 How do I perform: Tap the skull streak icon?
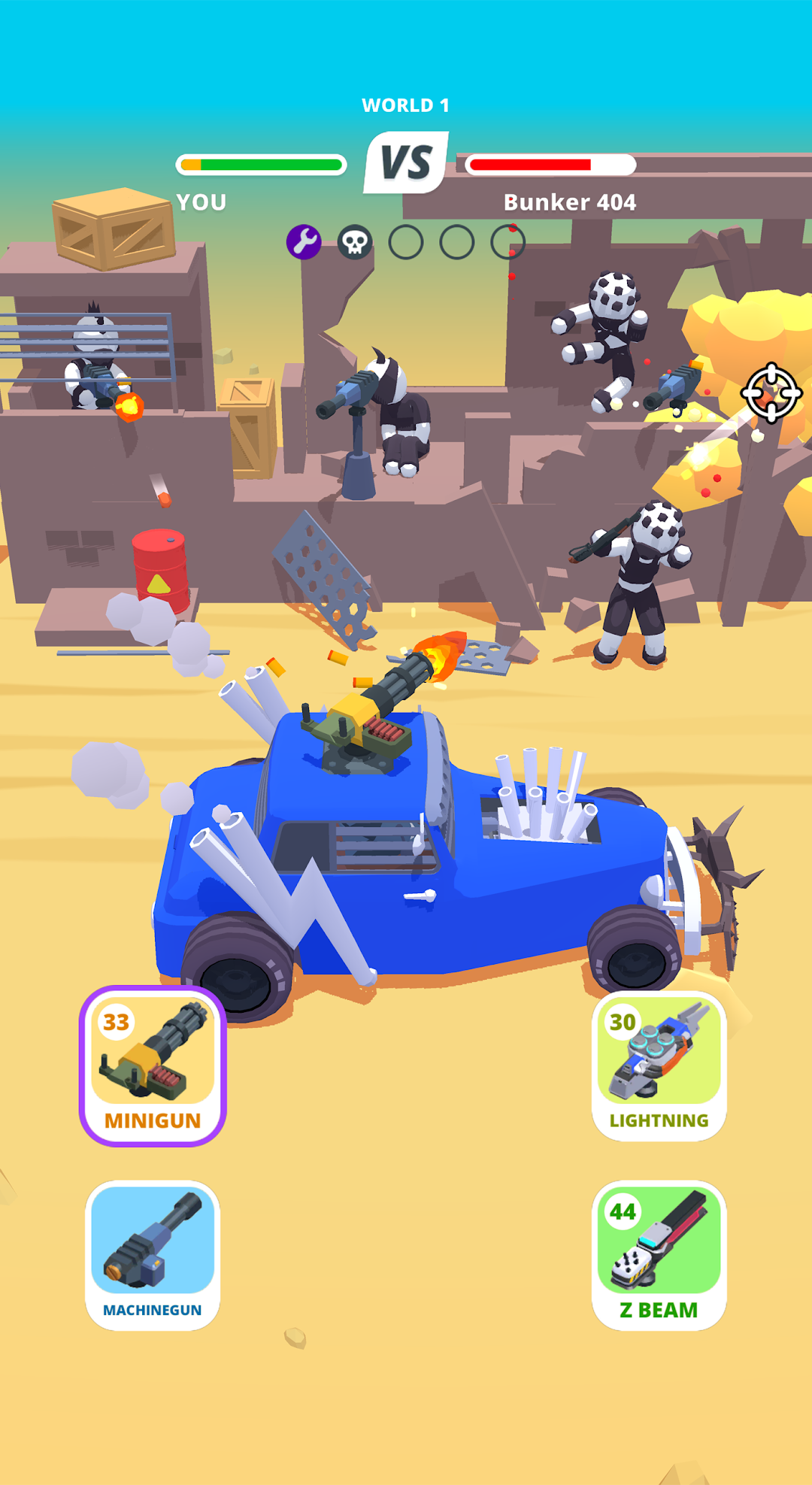tap(354, 242)
